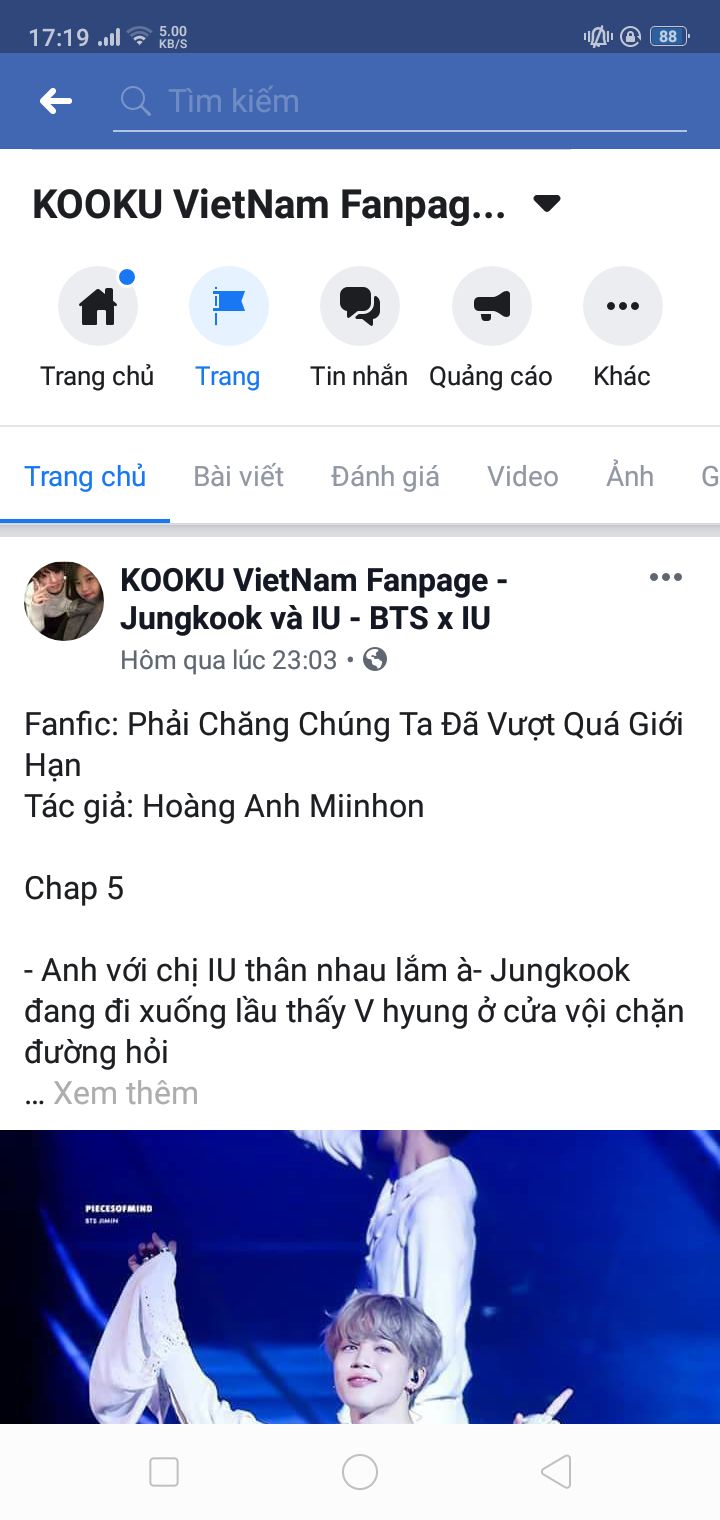
Task: Open the Khác more options shortcut
Action: (x=622, y=306)
